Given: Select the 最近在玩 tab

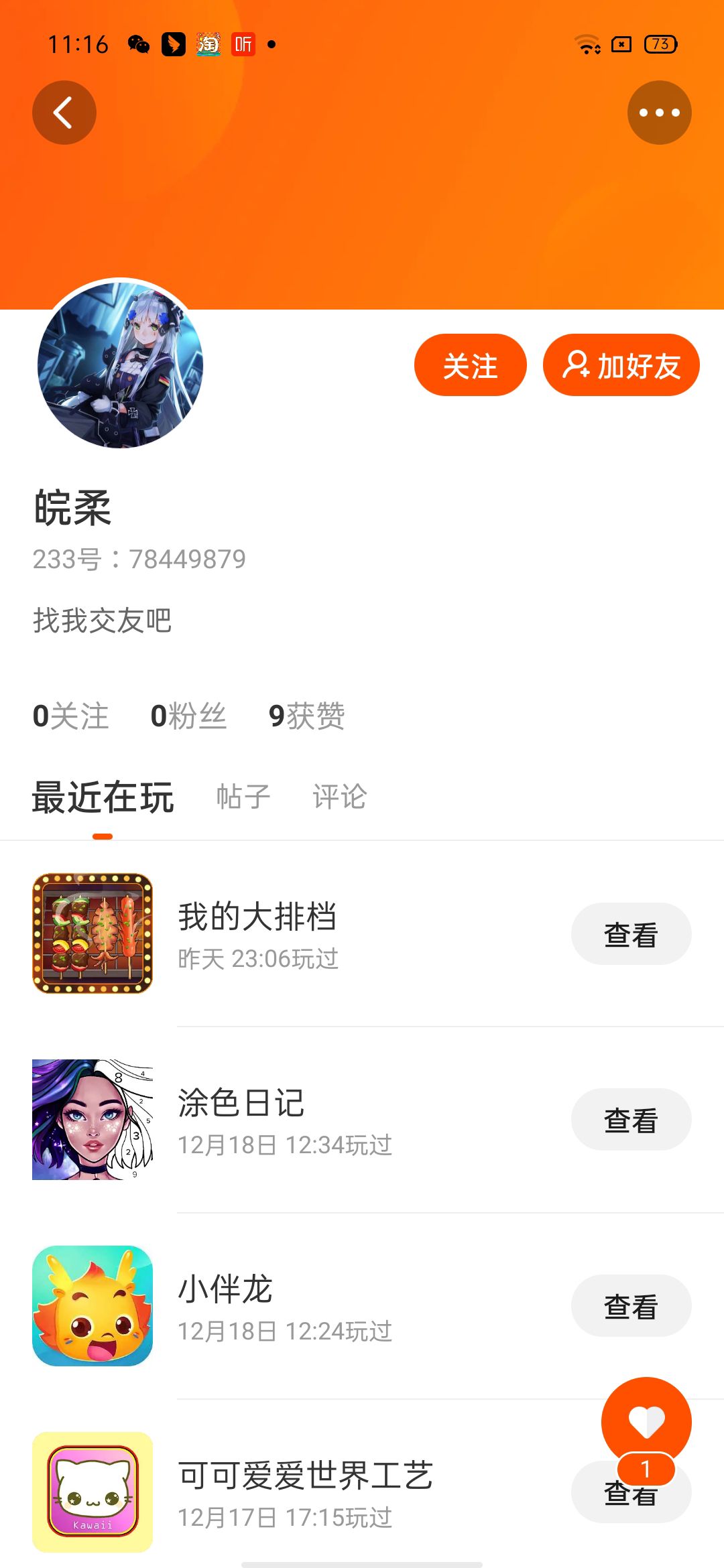Looking at the screenshot, I should tap(103, 797).
